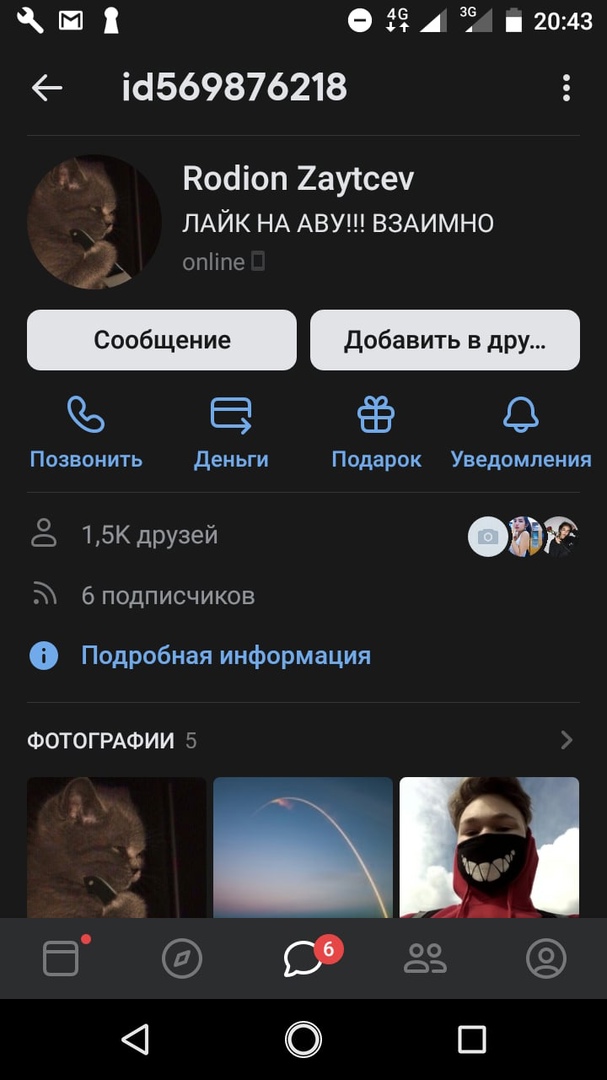
Task: Tap Добавить в друзья button
Action: click(445, 340)
